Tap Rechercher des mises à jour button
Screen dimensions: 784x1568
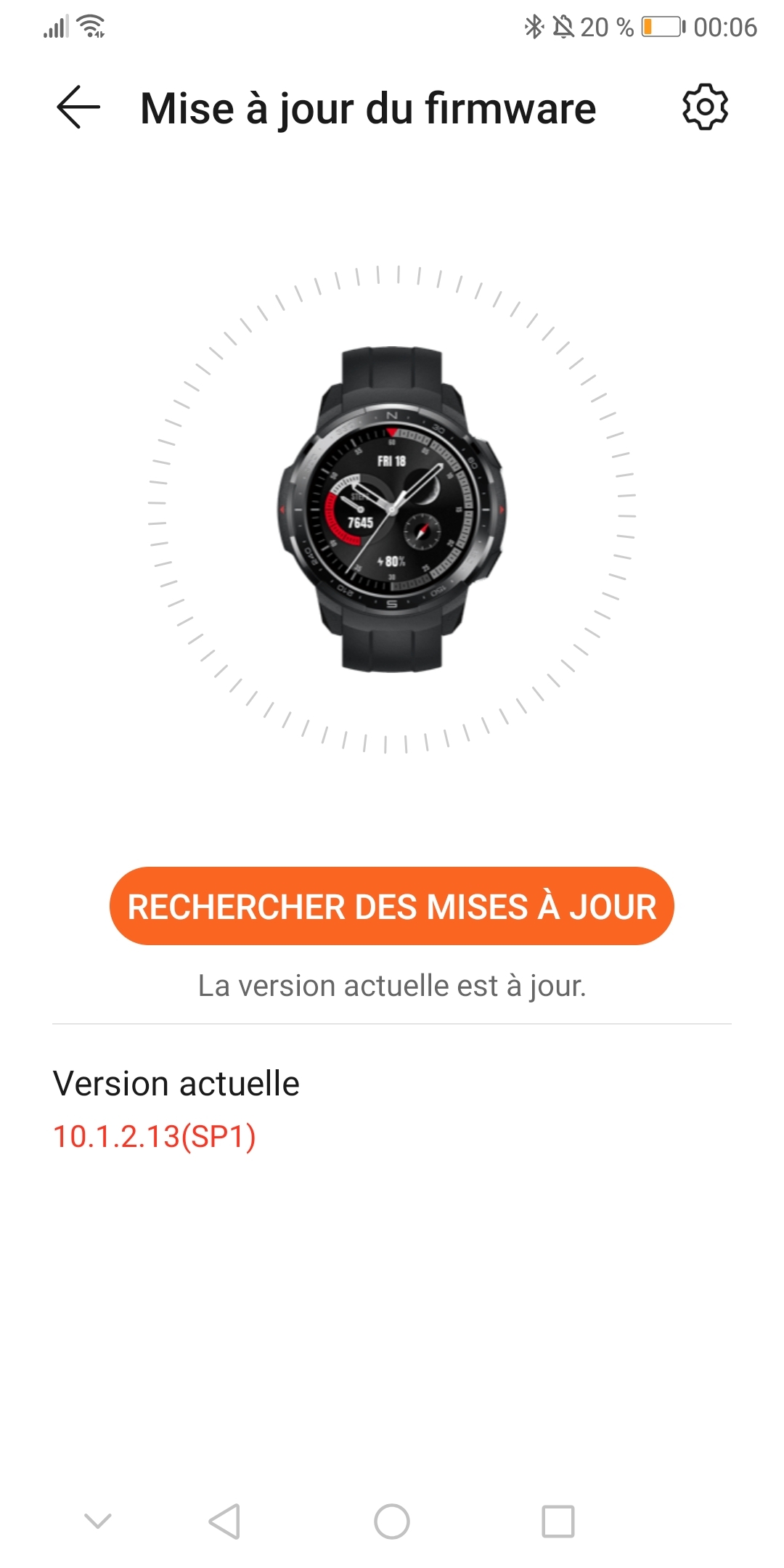coord(392,906)
